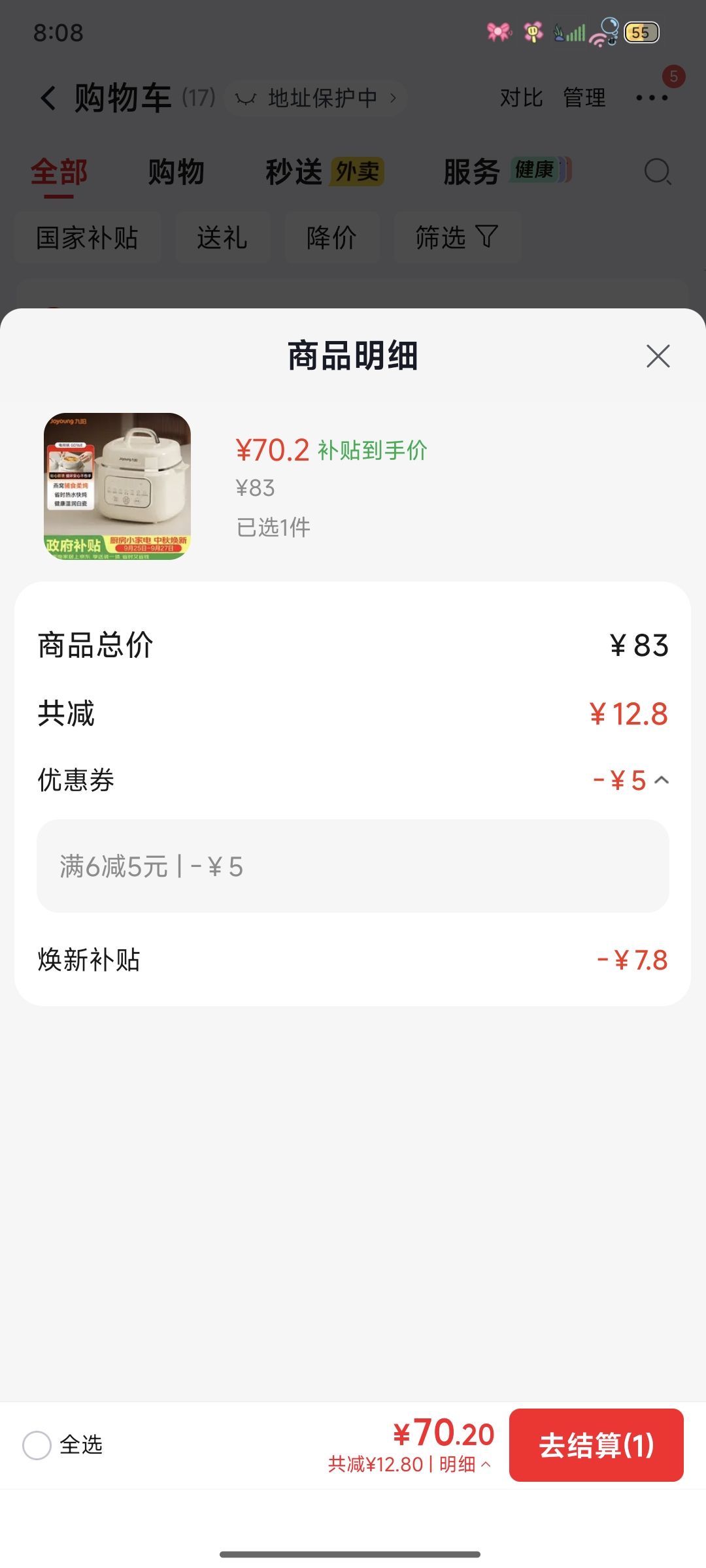Open the Joyoung cooker product image
Image resolution: width=706 pixels, height=1568 pixels.
tap(117, 486)
